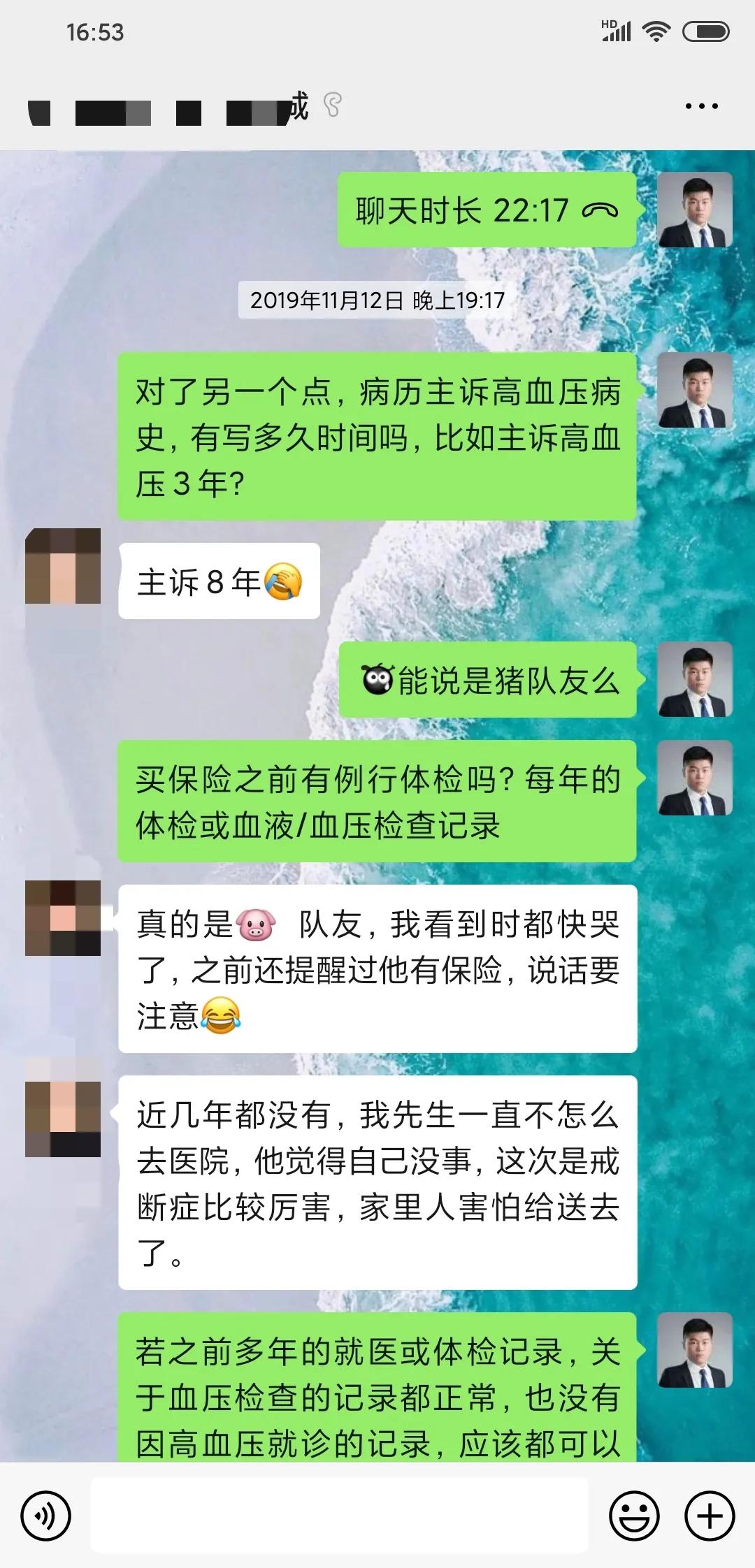Open the plus attachment menu

[710, 1516]
